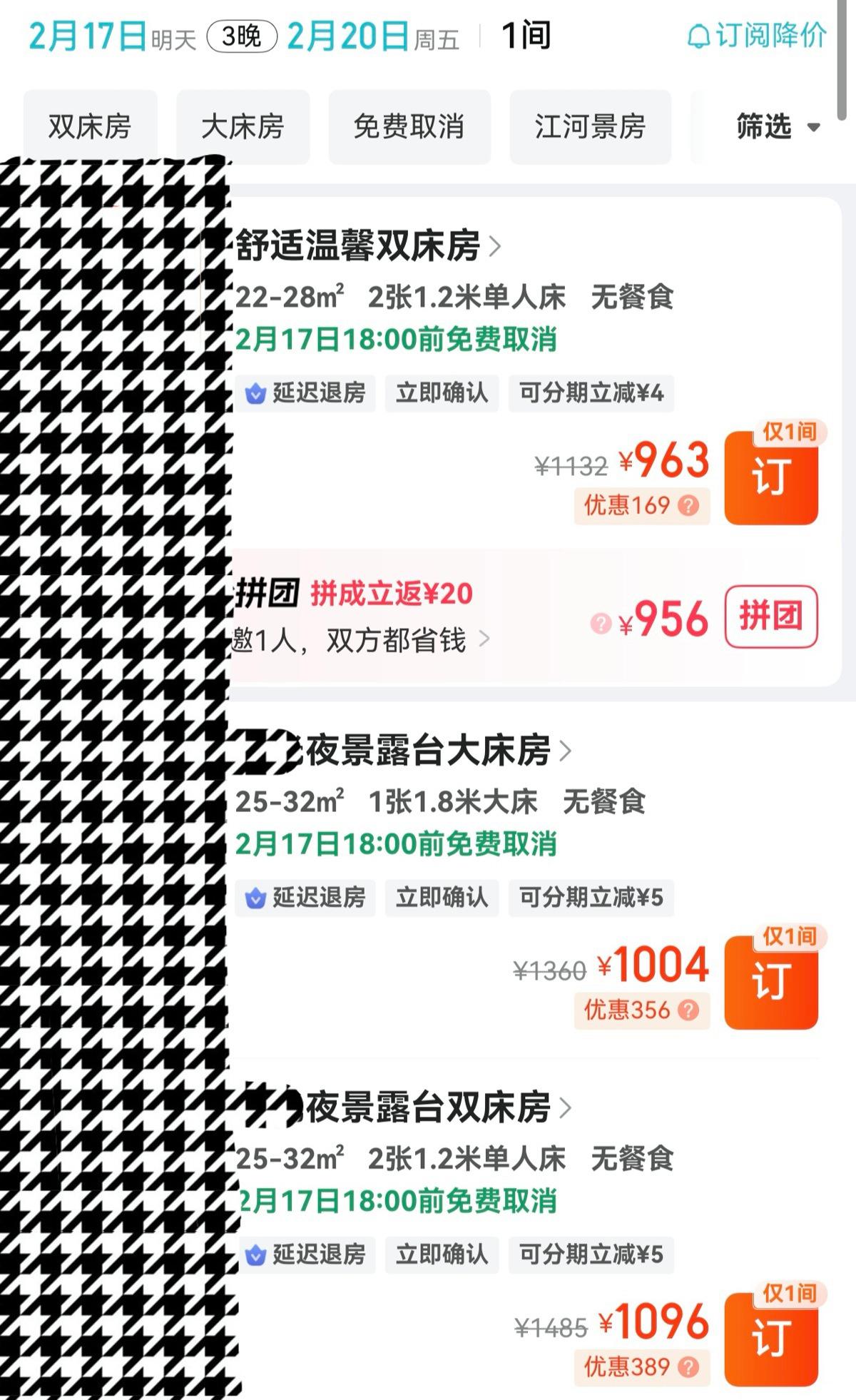Change the check-in date 2月17日

coord(88,37)
